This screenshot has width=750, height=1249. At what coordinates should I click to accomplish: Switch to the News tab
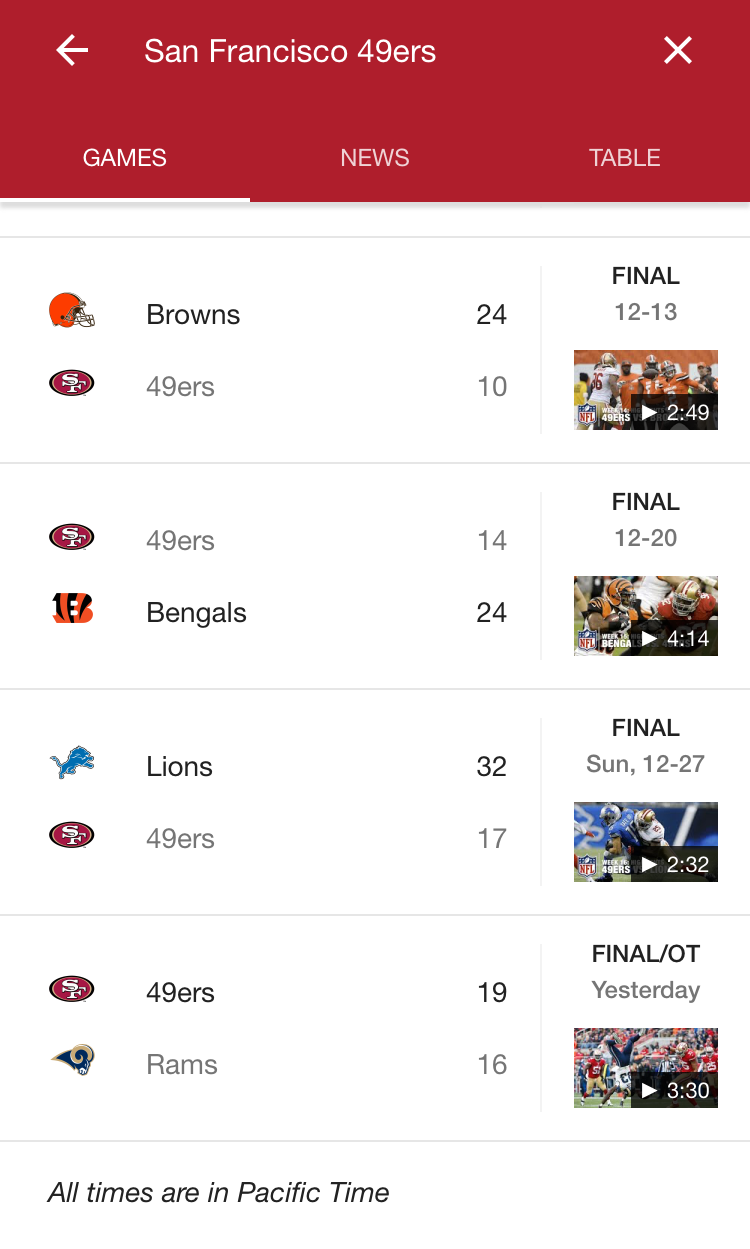coord(375,158)
